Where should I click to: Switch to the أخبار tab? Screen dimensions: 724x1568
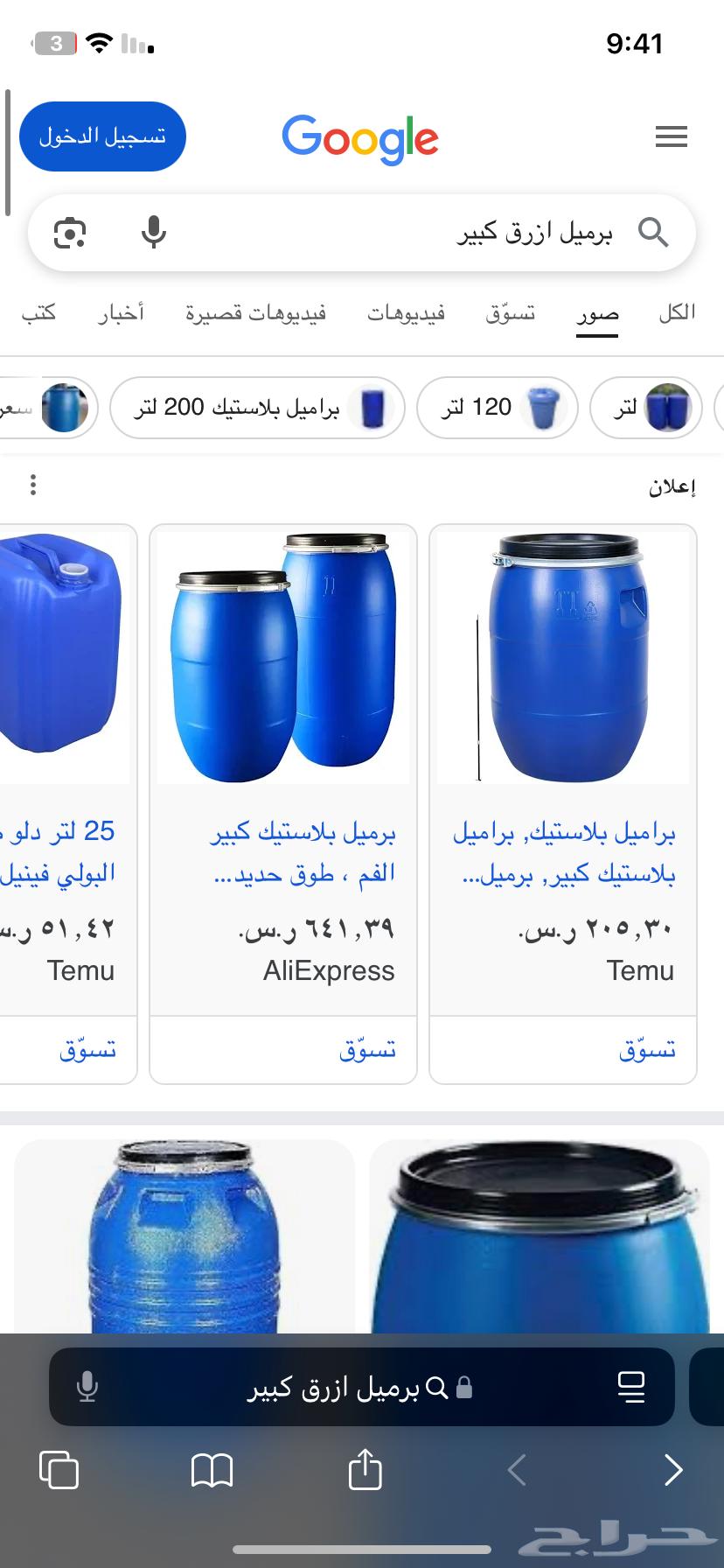click(x=121, y=312)
